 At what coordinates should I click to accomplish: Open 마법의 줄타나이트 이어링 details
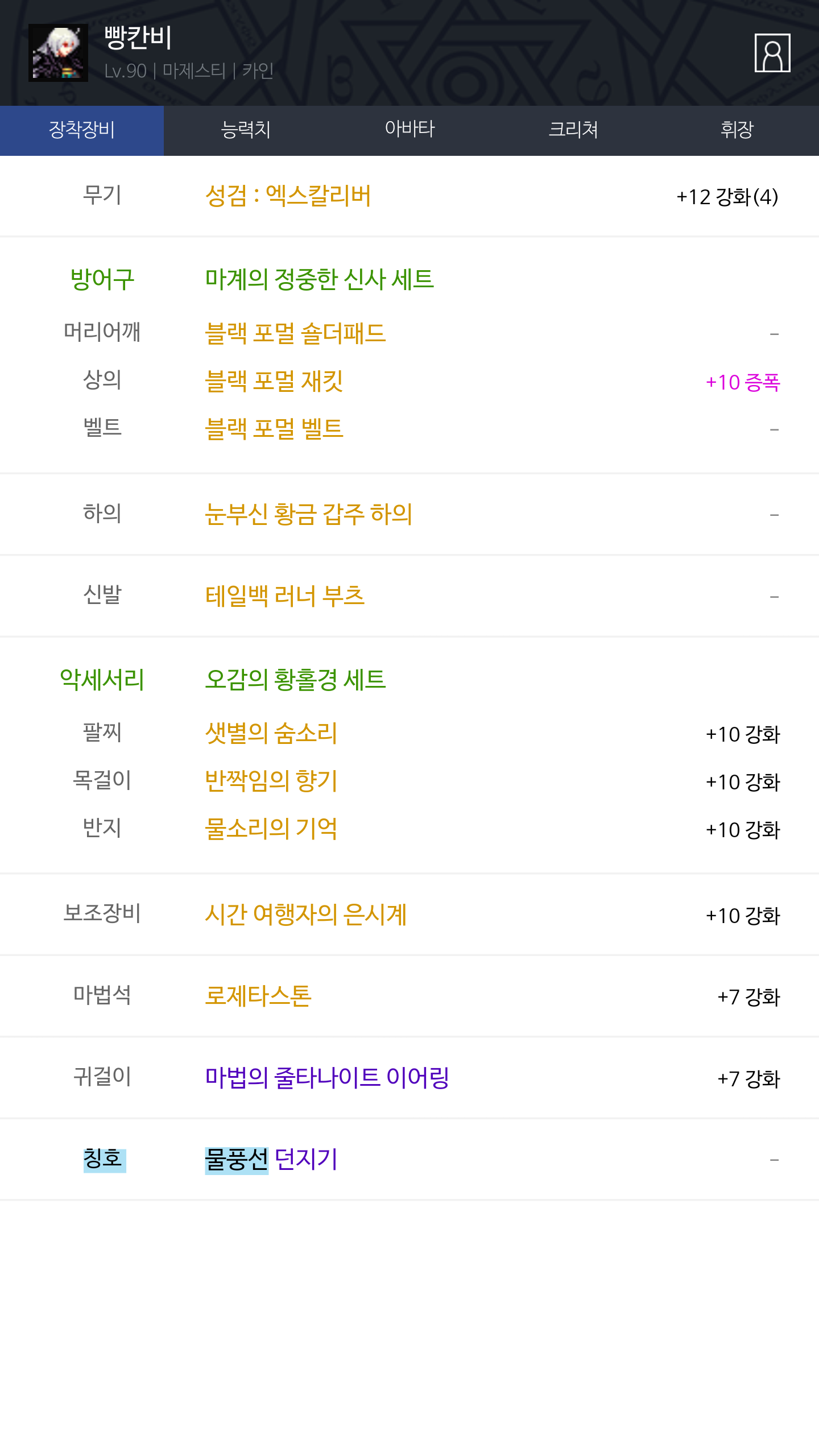coord(327,1078)
